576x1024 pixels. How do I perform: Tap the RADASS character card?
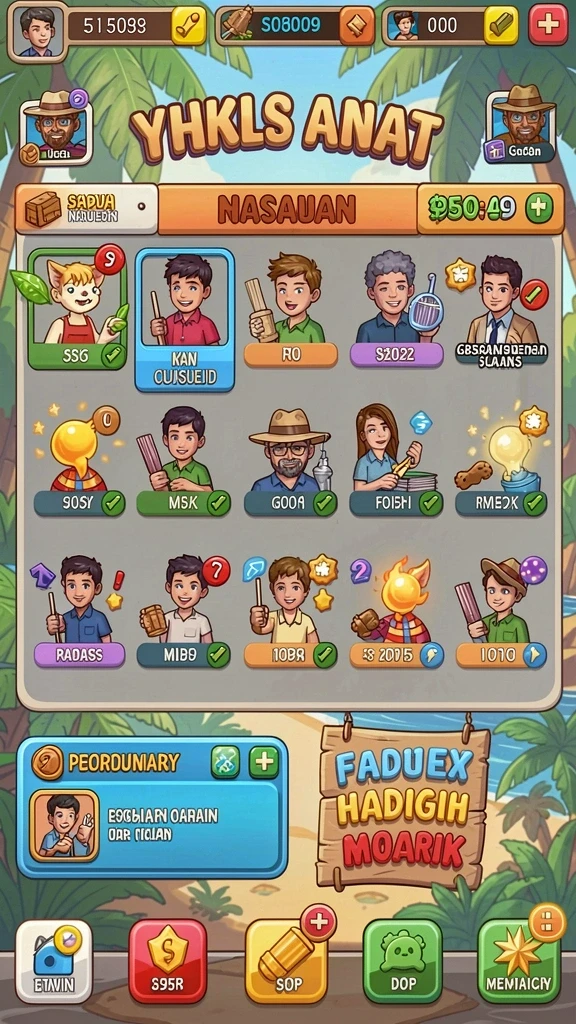click(x=79, y=611)
